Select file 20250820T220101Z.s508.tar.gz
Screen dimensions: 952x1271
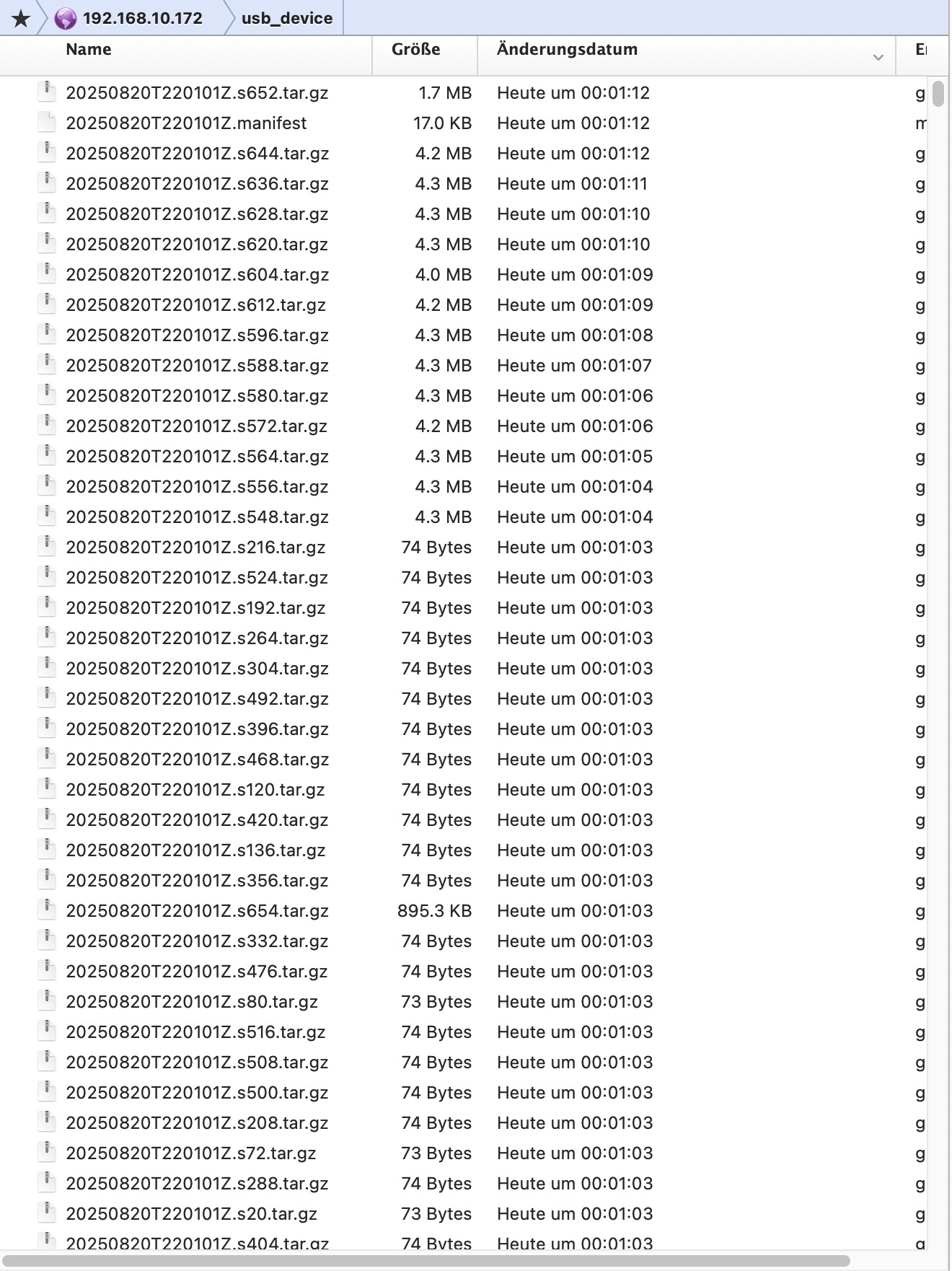click(197, 1063)
